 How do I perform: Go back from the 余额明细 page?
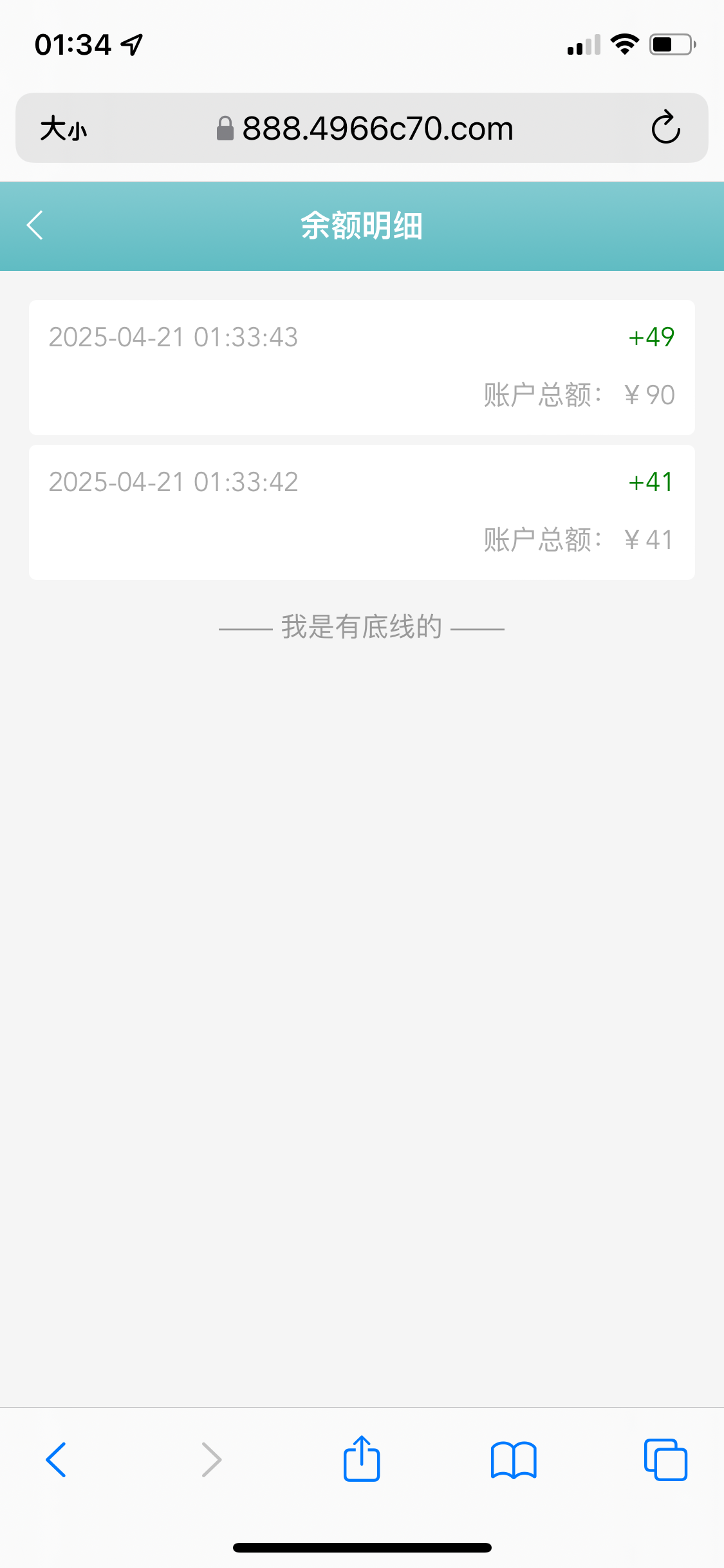(x=35, y=225)
